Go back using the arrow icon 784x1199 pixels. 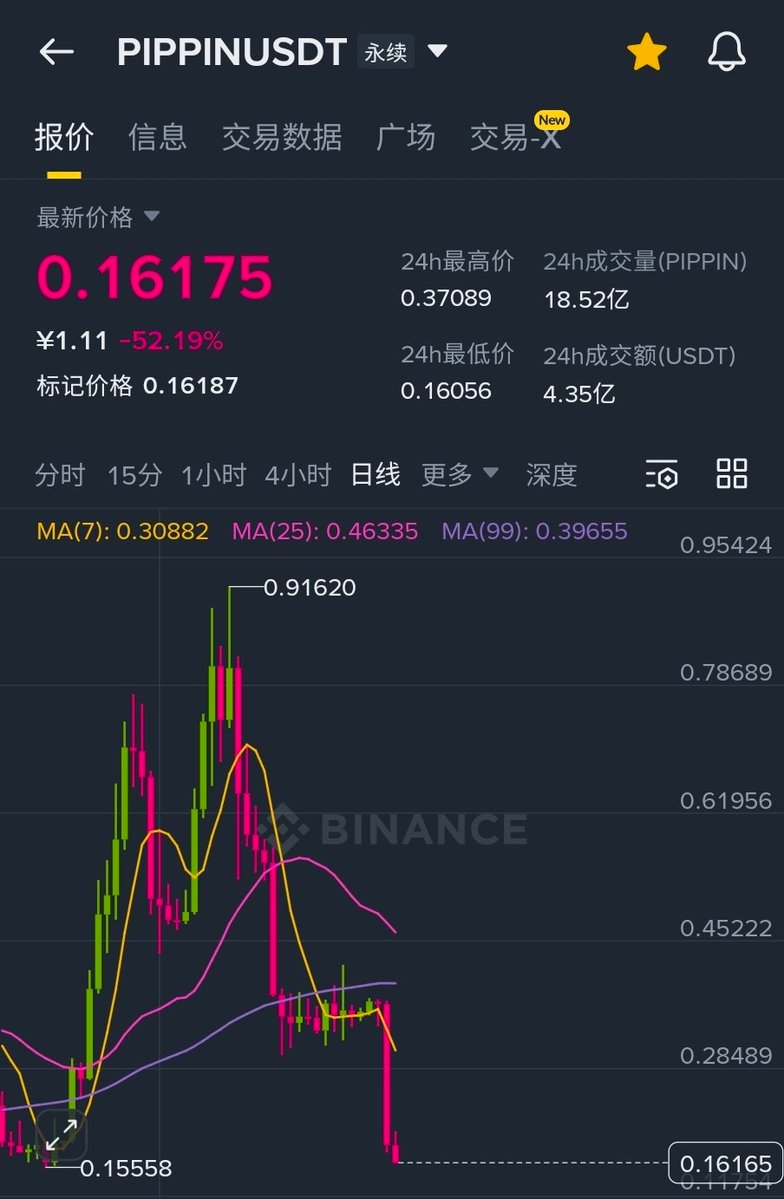[56, 52]
